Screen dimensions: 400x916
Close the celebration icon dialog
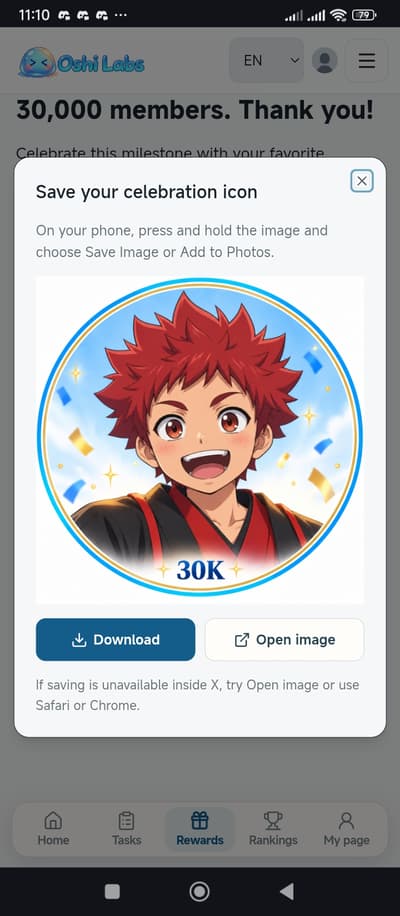362,181
